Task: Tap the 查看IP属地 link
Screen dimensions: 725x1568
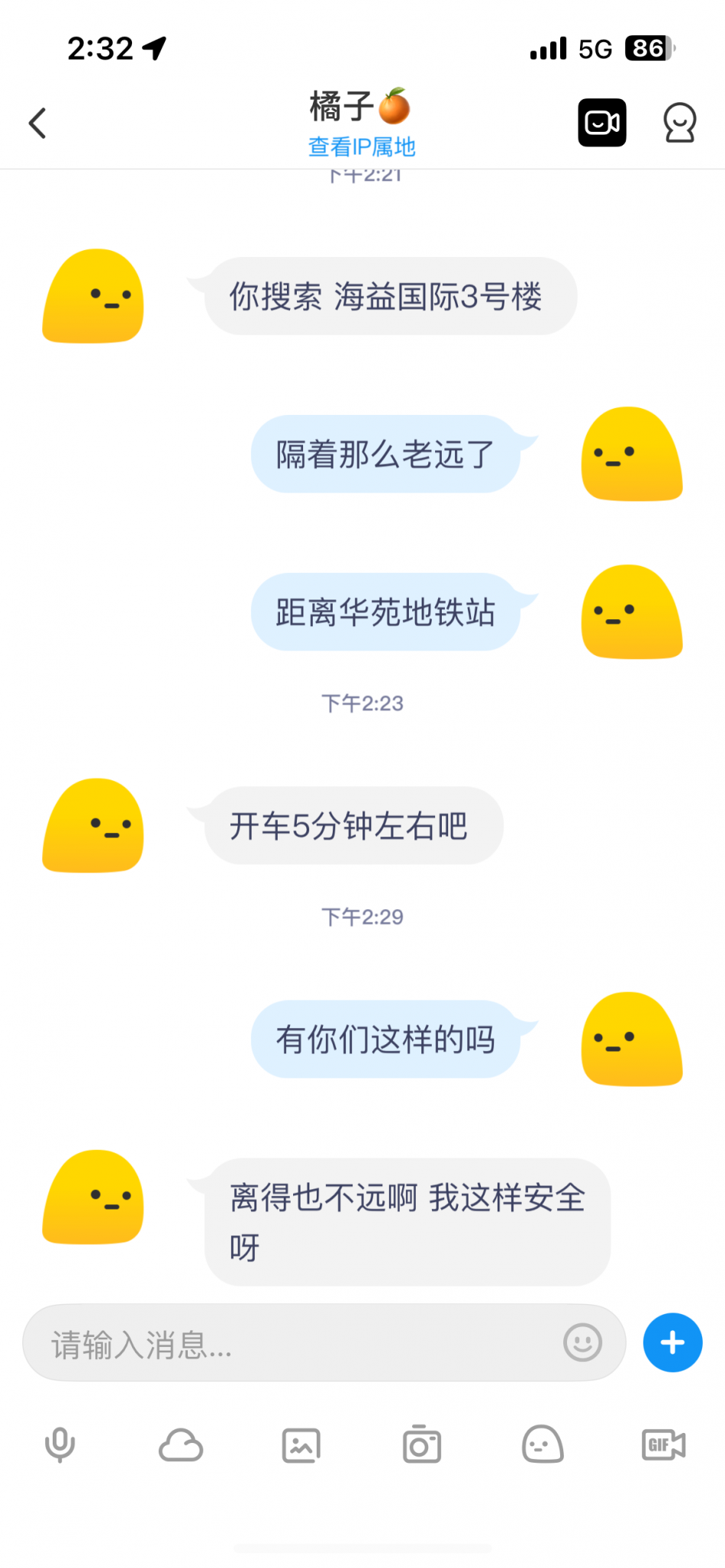Action: 362,146
